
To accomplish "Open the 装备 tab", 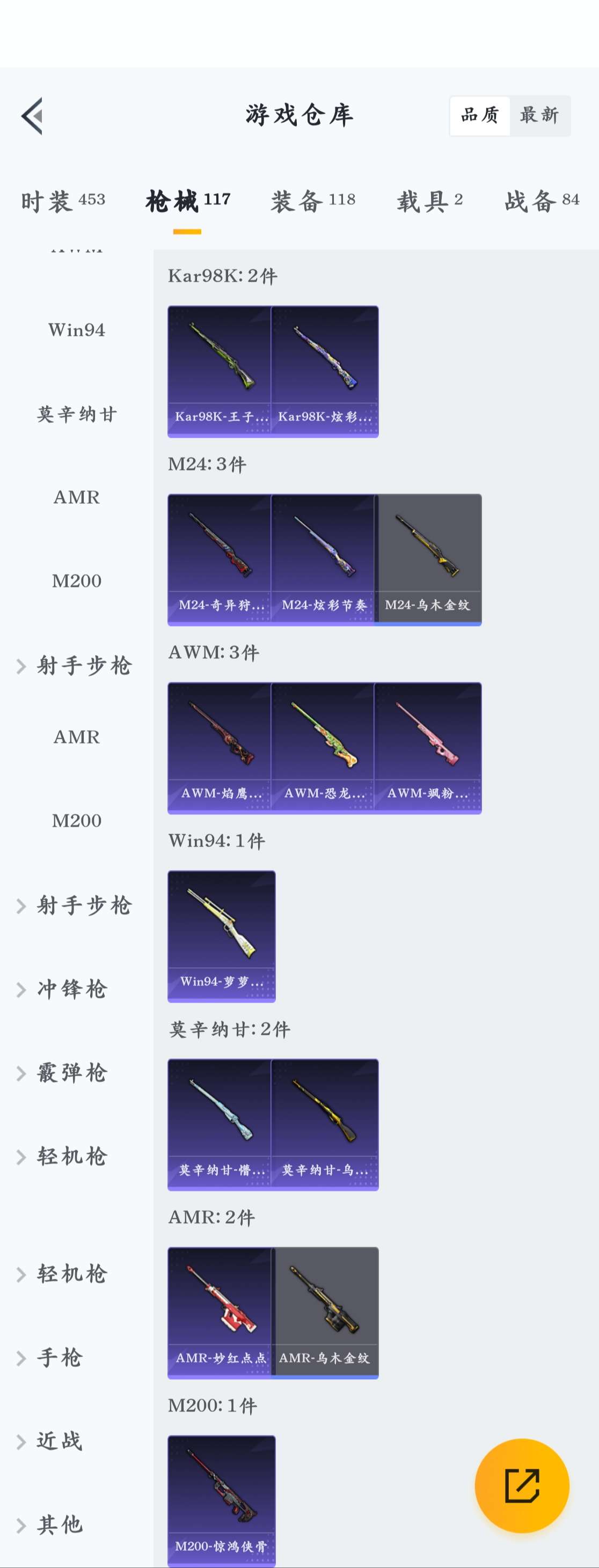I will pos(313,200).
